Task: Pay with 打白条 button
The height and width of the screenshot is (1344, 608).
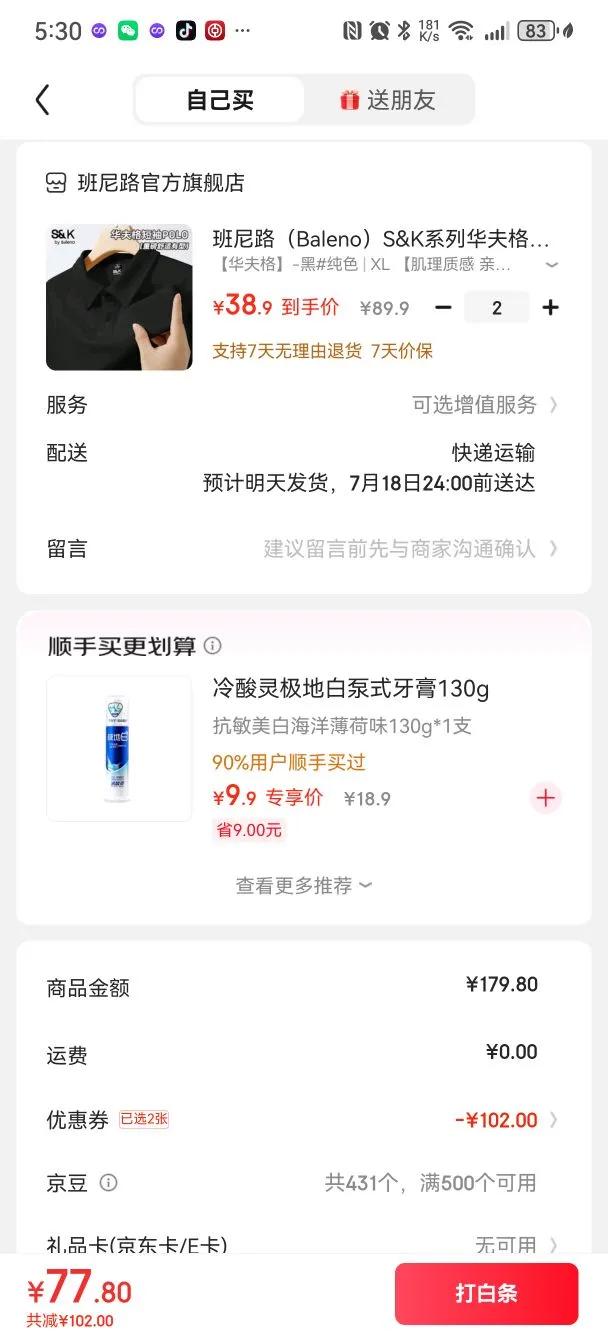Action: (x=486, y=1293)
